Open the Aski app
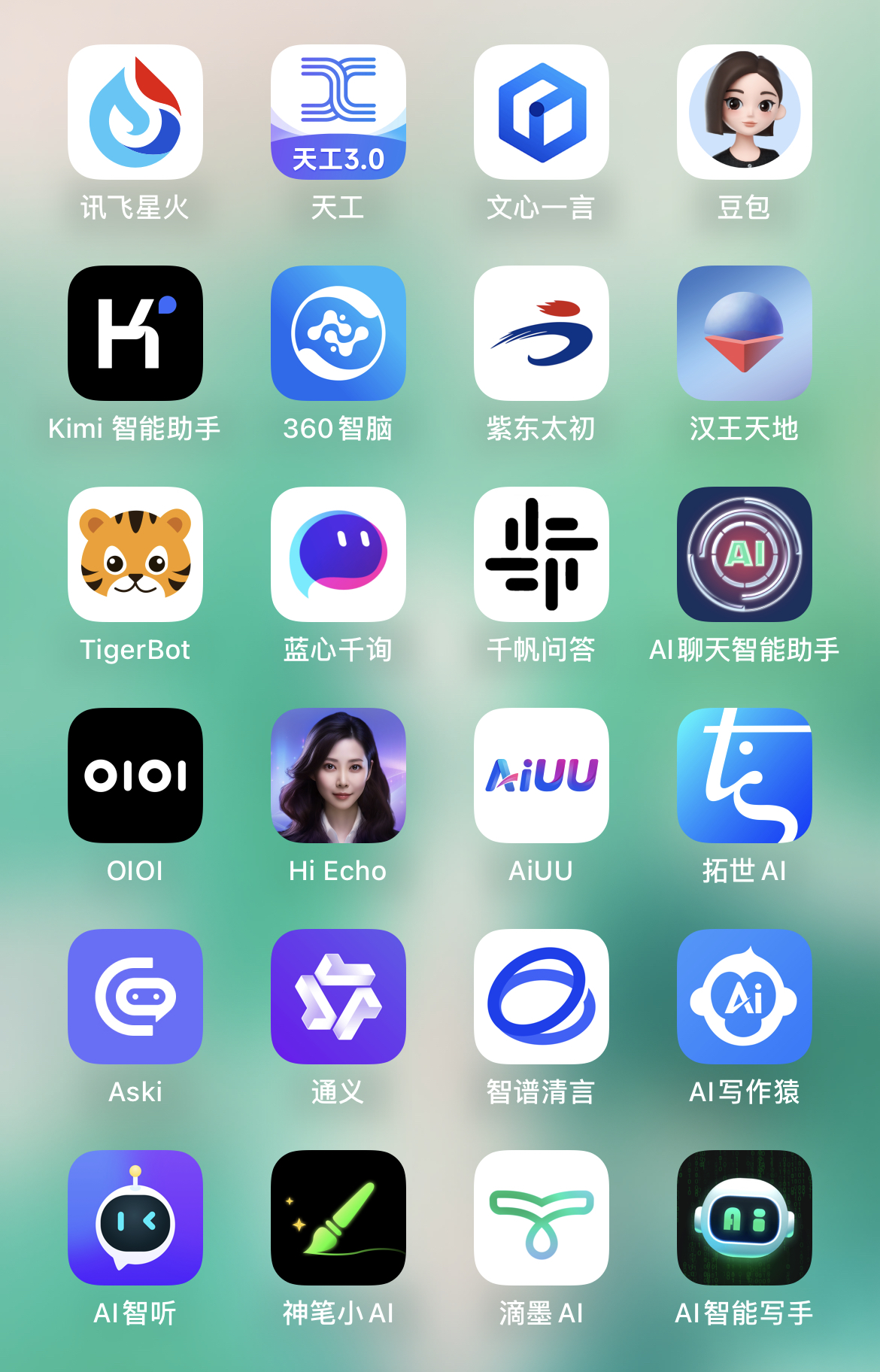The width and height of the screenshot is (880, 1372). [x=135, y=997]
